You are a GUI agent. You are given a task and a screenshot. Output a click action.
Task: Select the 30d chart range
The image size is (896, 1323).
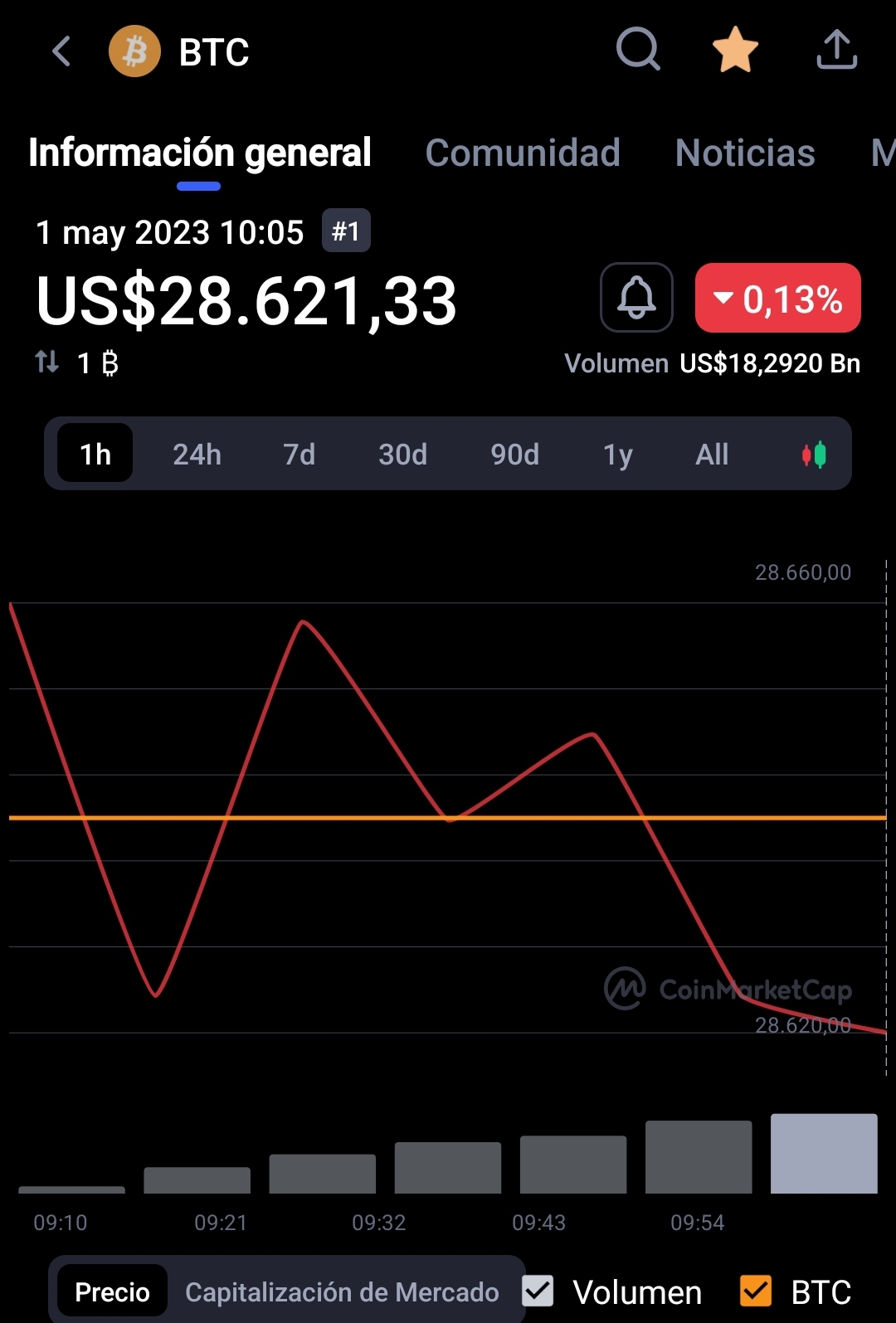[x=402, y=455]
